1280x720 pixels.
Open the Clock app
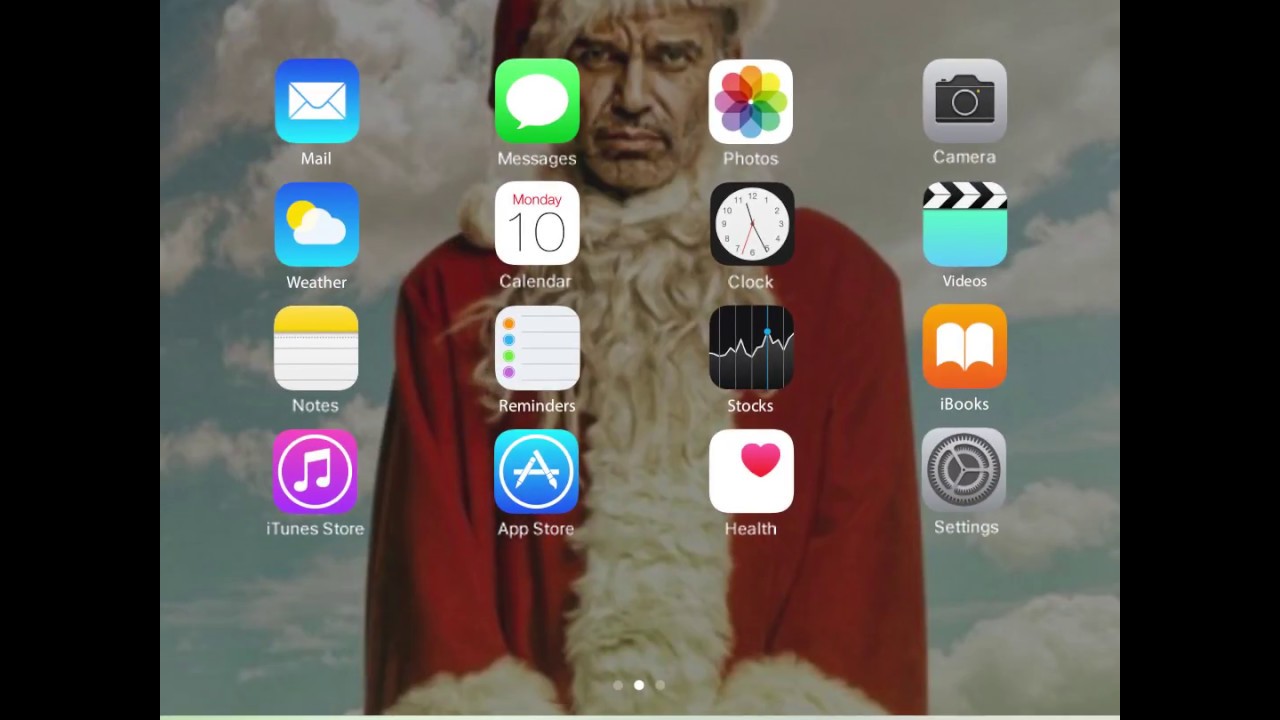click(751, 224)
